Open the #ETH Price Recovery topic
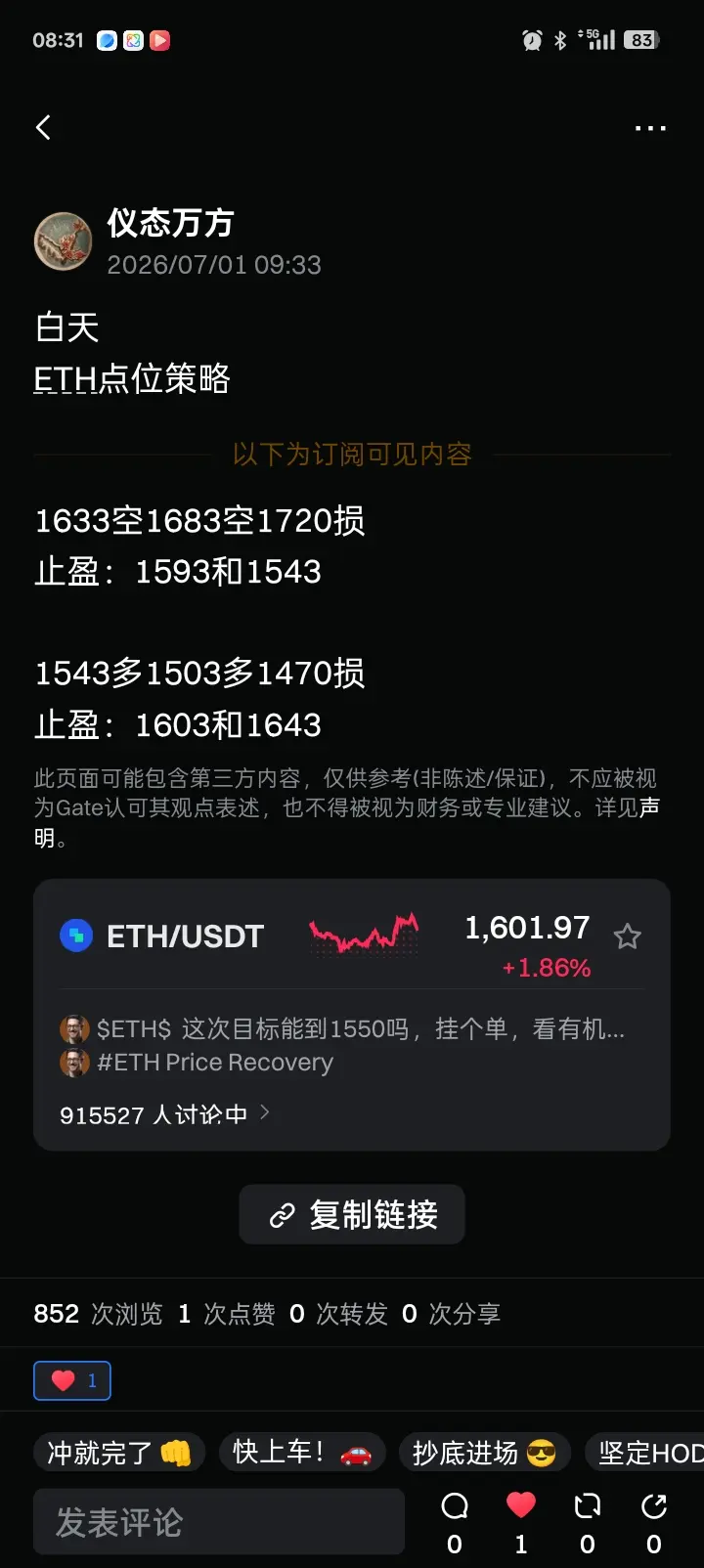Image resolution: width=704 pixels, height=1568 pixels. coord(215,1063)
